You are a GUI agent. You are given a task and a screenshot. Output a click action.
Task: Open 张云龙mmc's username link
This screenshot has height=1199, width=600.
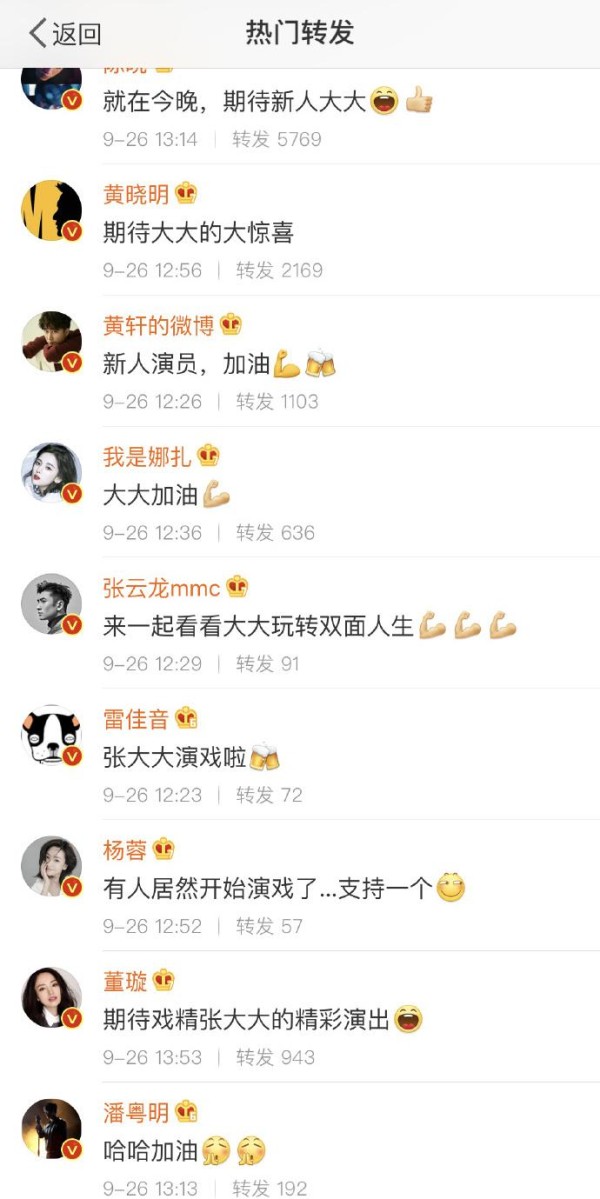(x=161, y=588)
